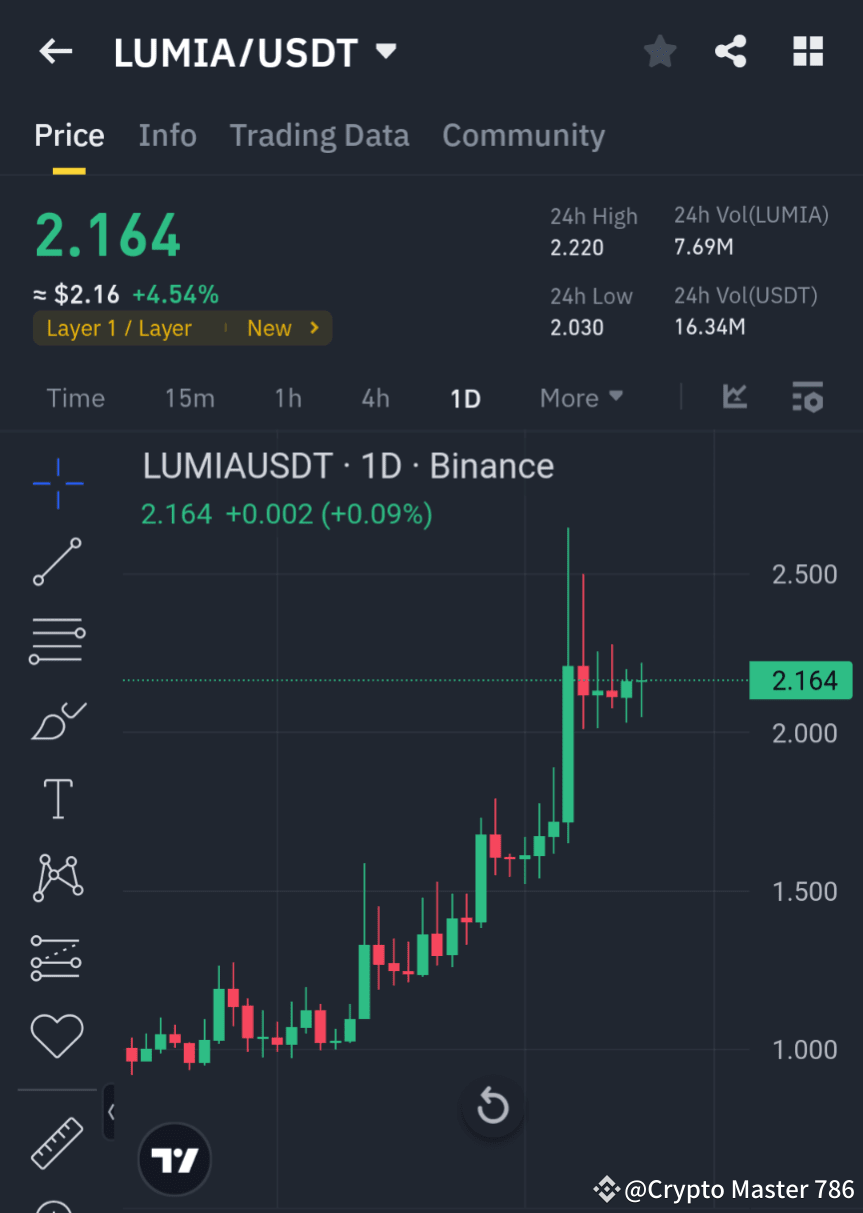Viewport: 863px width, 1213px height.
Task: Reset the chart with the reload button
Action: pos(492,1106)
